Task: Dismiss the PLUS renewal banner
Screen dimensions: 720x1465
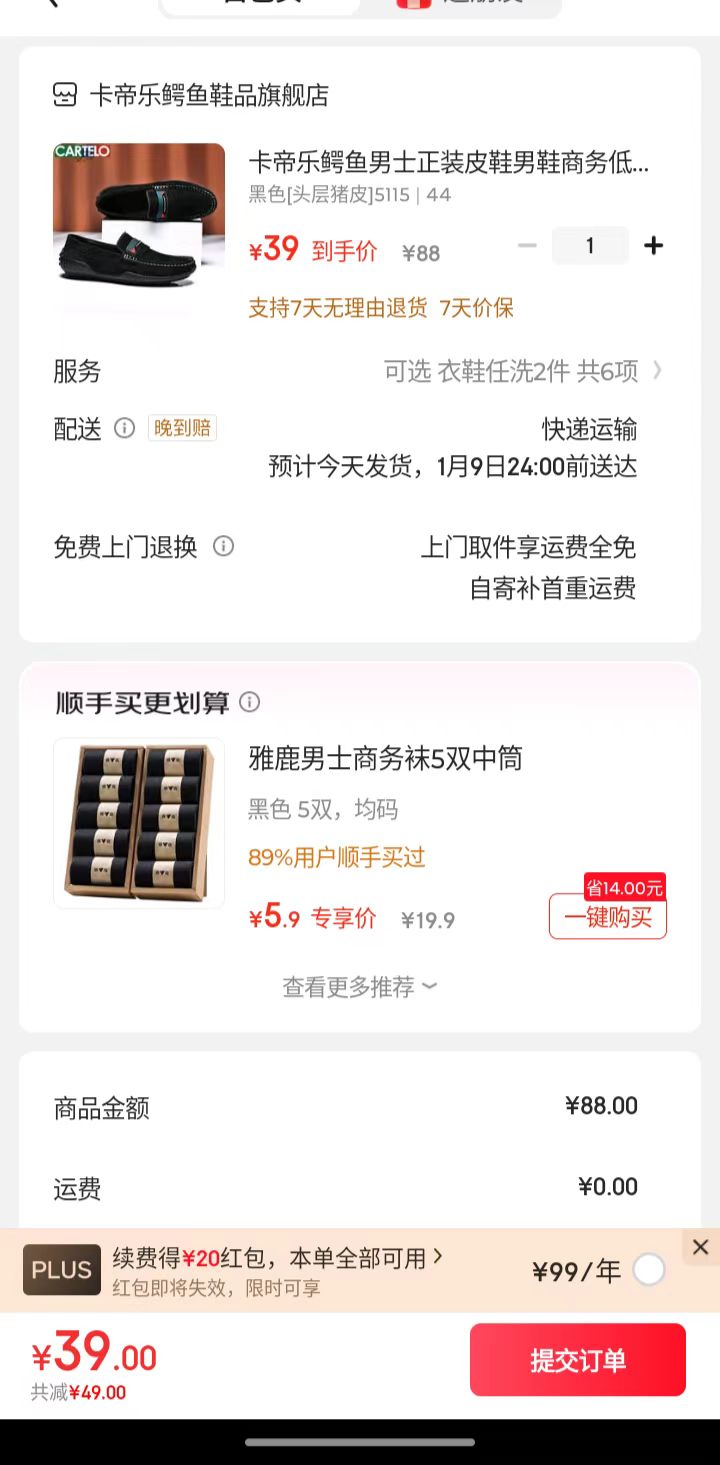Action: coord(700,1247)
